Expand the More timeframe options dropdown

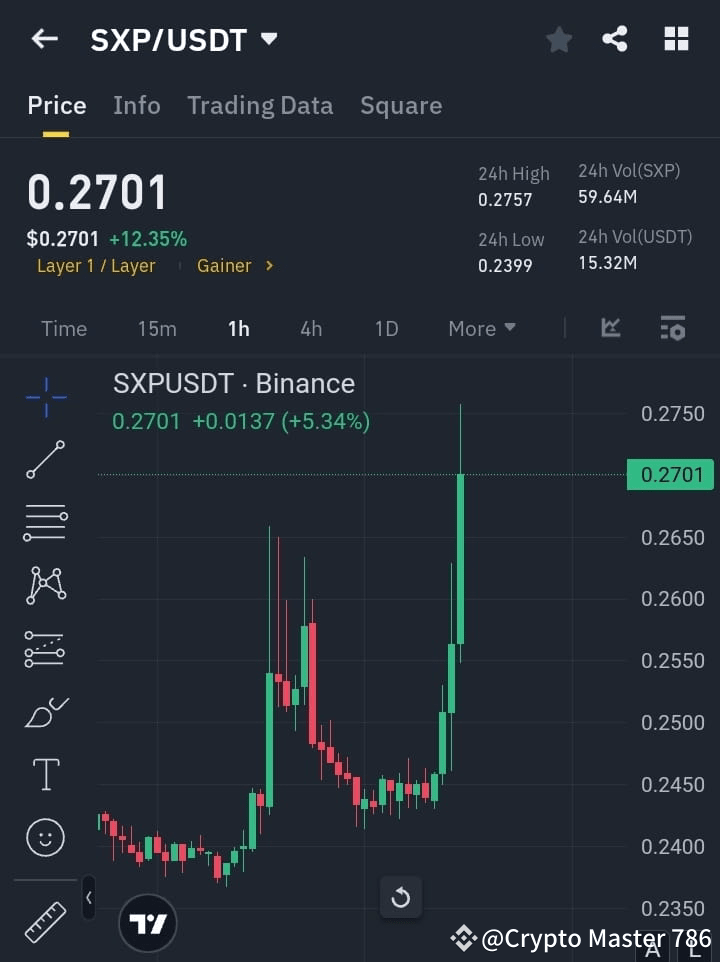pos(481,328)
